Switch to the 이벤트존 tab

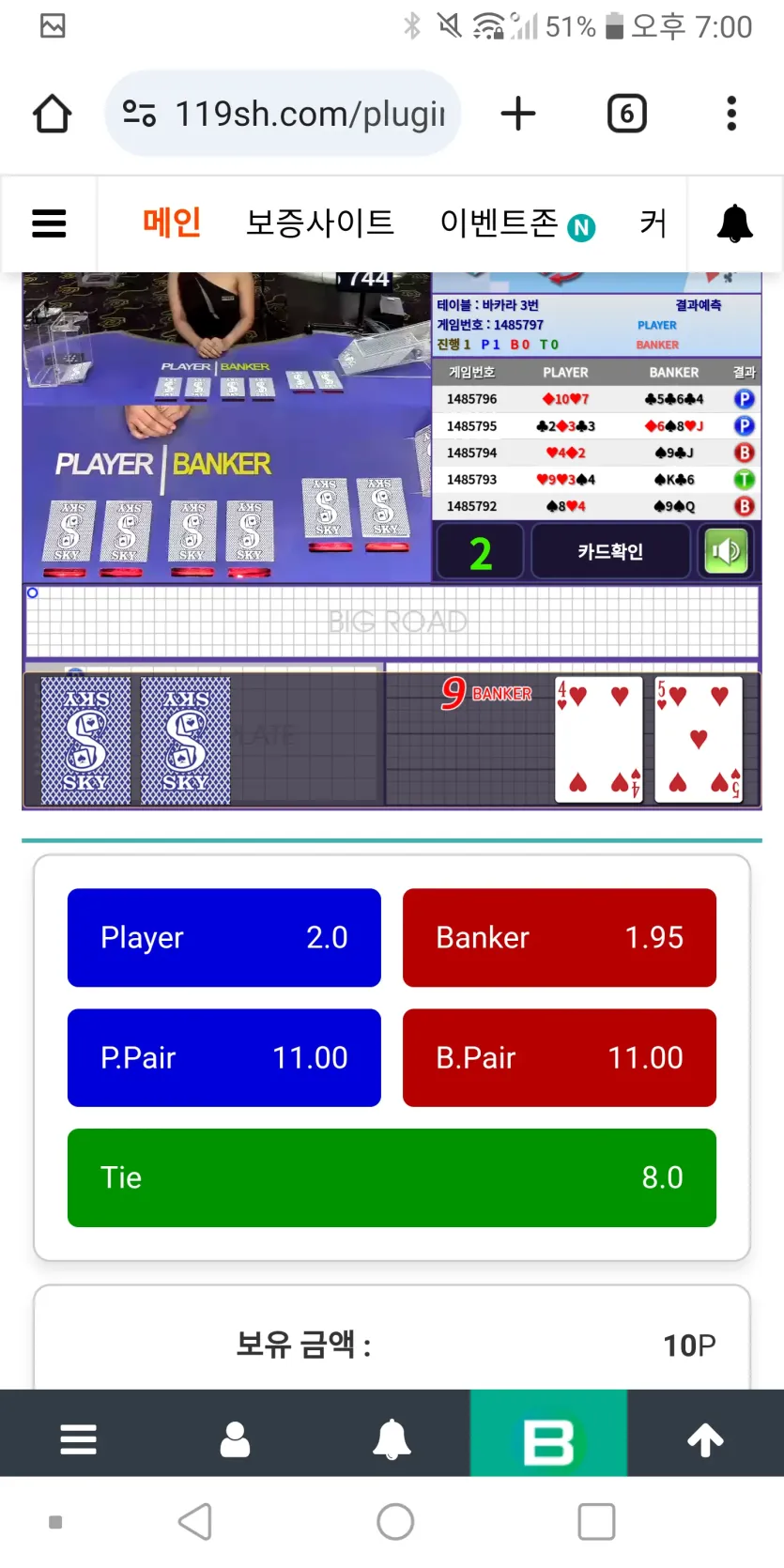point(500,223)
